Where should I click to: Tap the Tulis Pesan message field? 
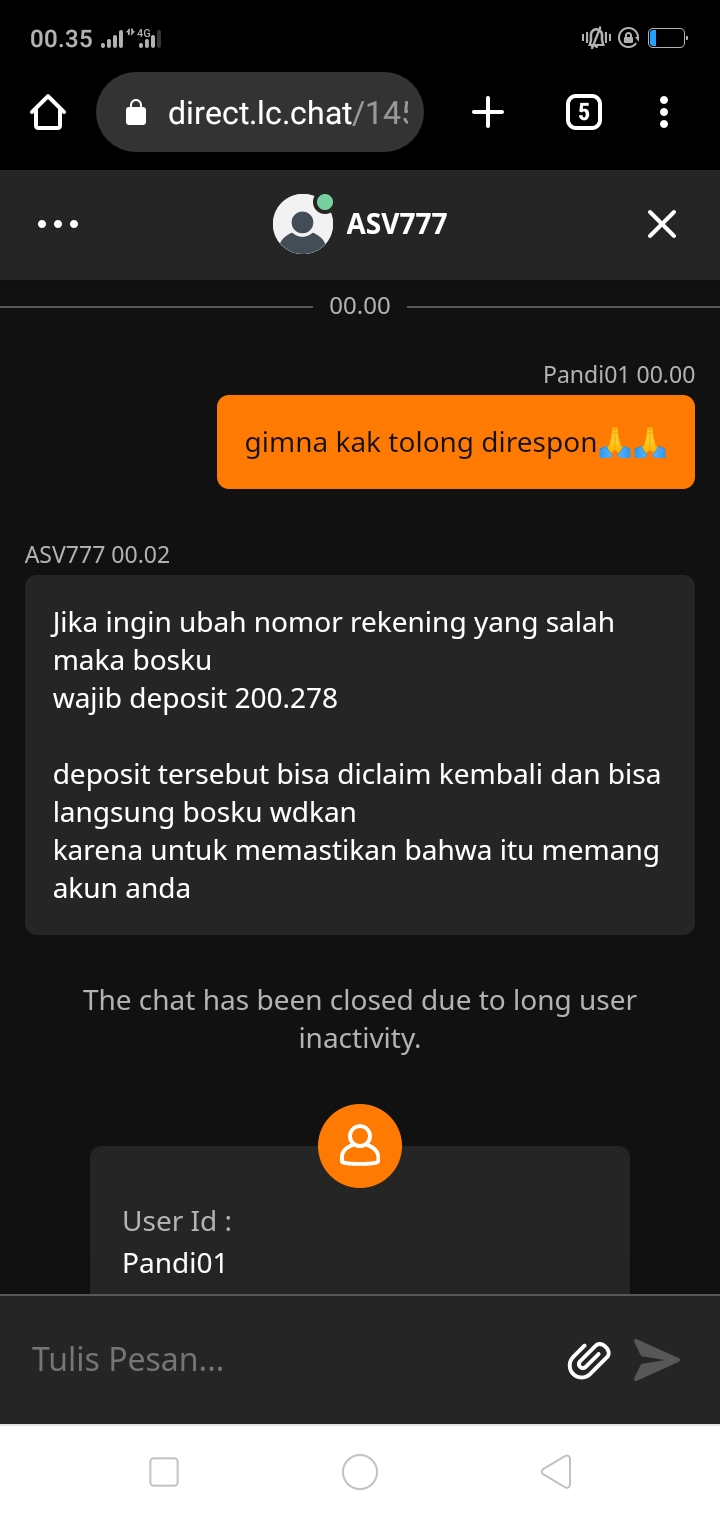pos(290,1359)
